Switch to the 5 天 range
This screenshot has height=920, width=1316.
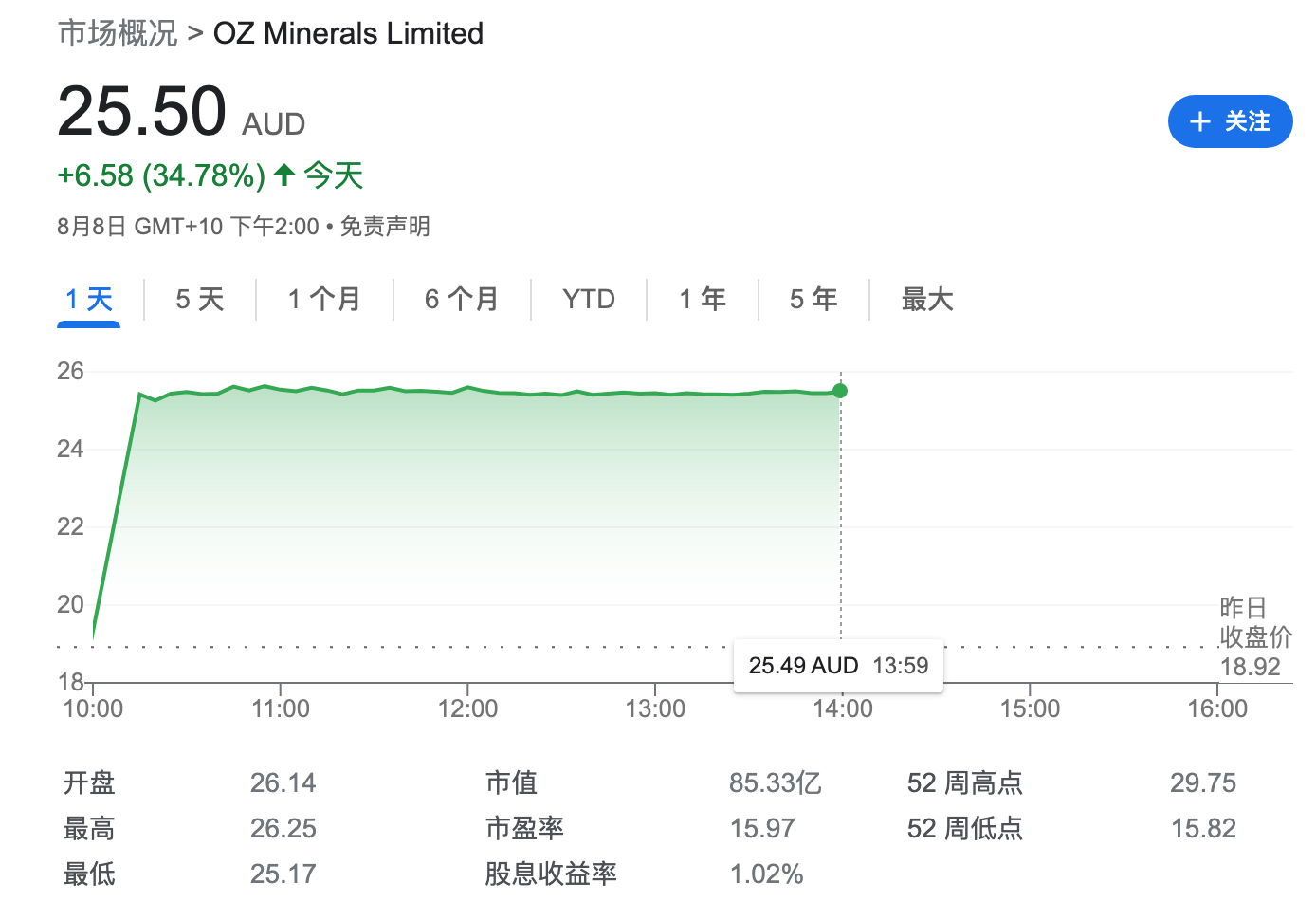pyautogui.click(x=200, y=300)
